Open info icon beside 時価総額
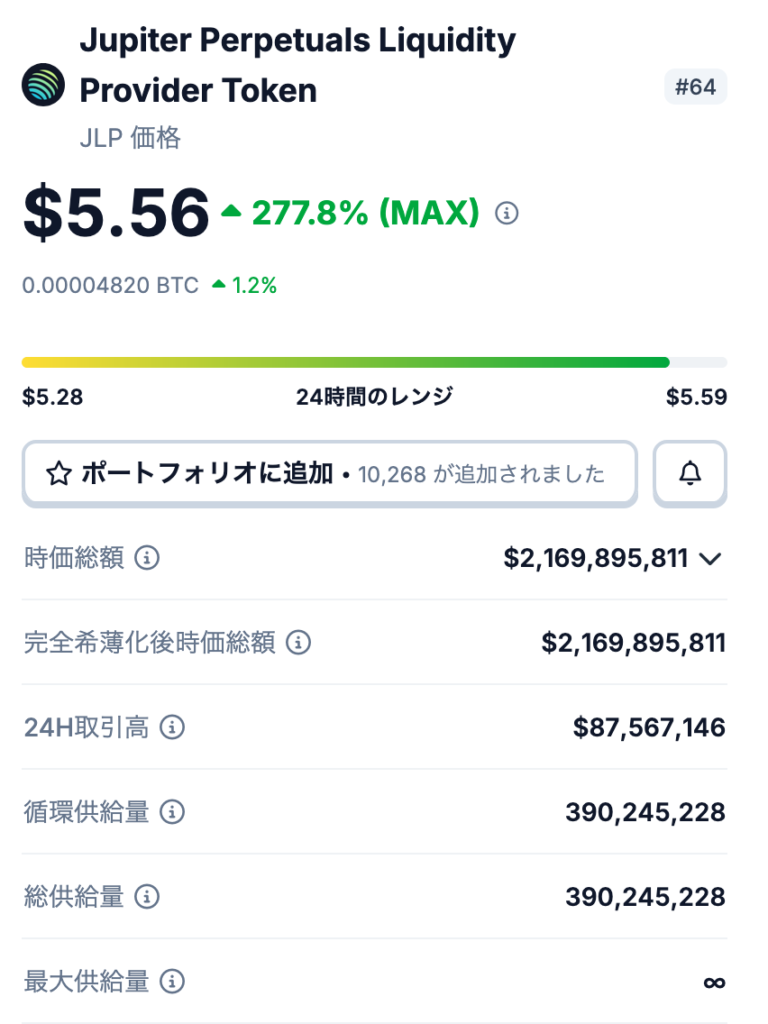This screenshot has height=1024, width=768. point(147,558)
